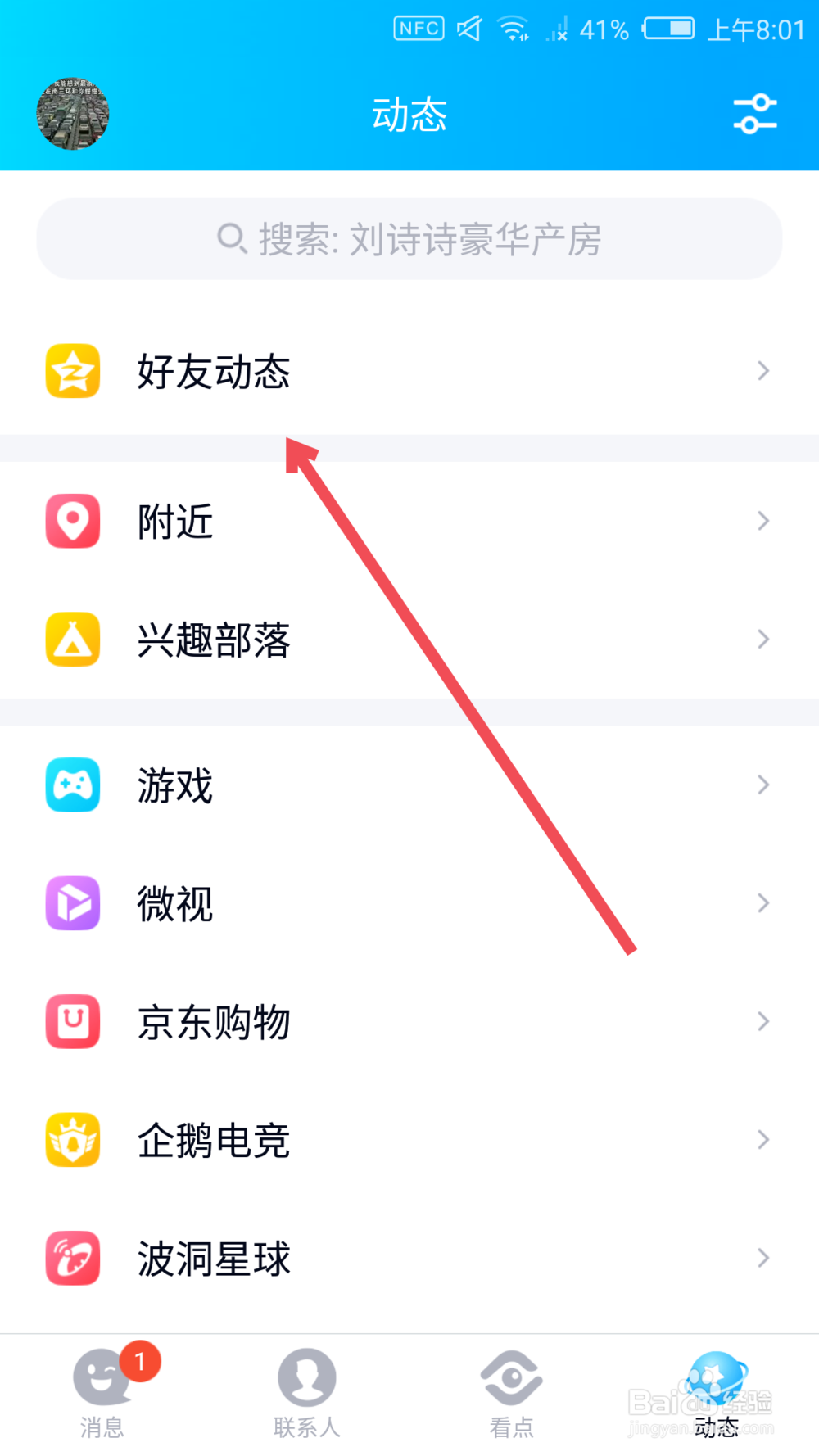Tap the search bar for 刘诗诗豪华产房
This screenshot has height=1456, width=819.
click(x=409, y=239)
